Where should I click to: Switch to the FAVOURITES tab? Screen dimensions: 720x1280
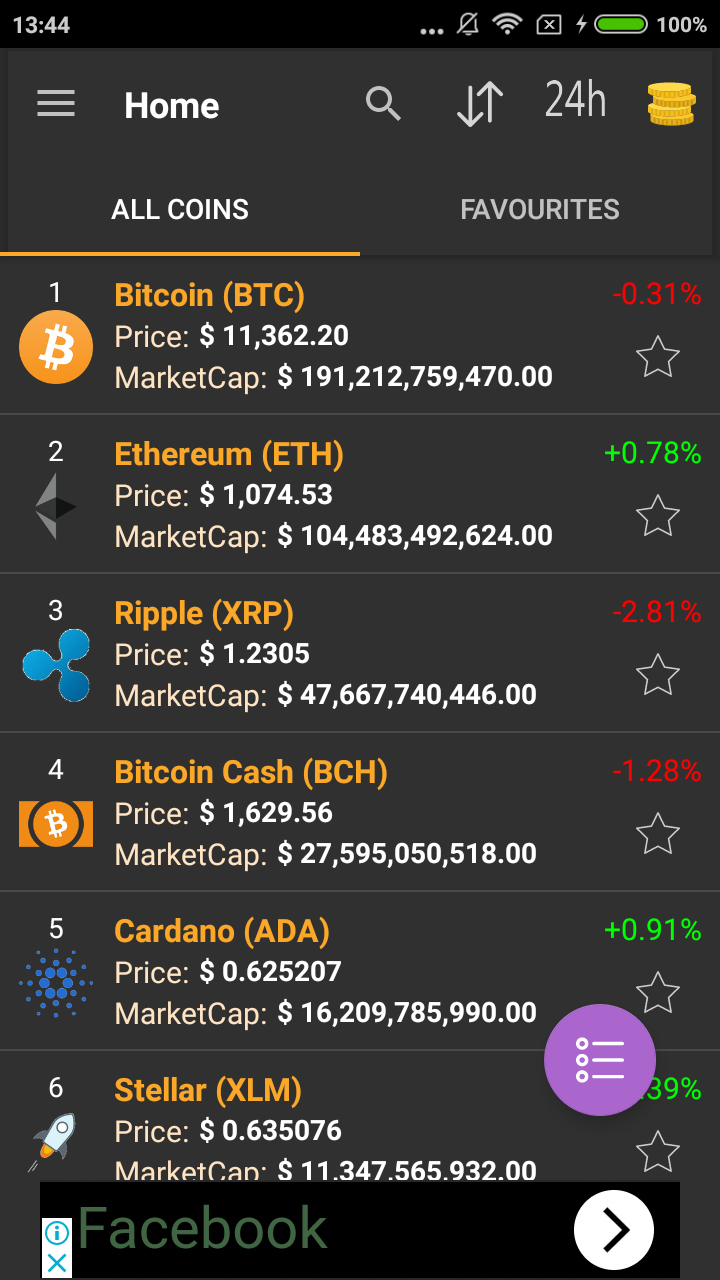pyautogui.click(x=540, y=209)
